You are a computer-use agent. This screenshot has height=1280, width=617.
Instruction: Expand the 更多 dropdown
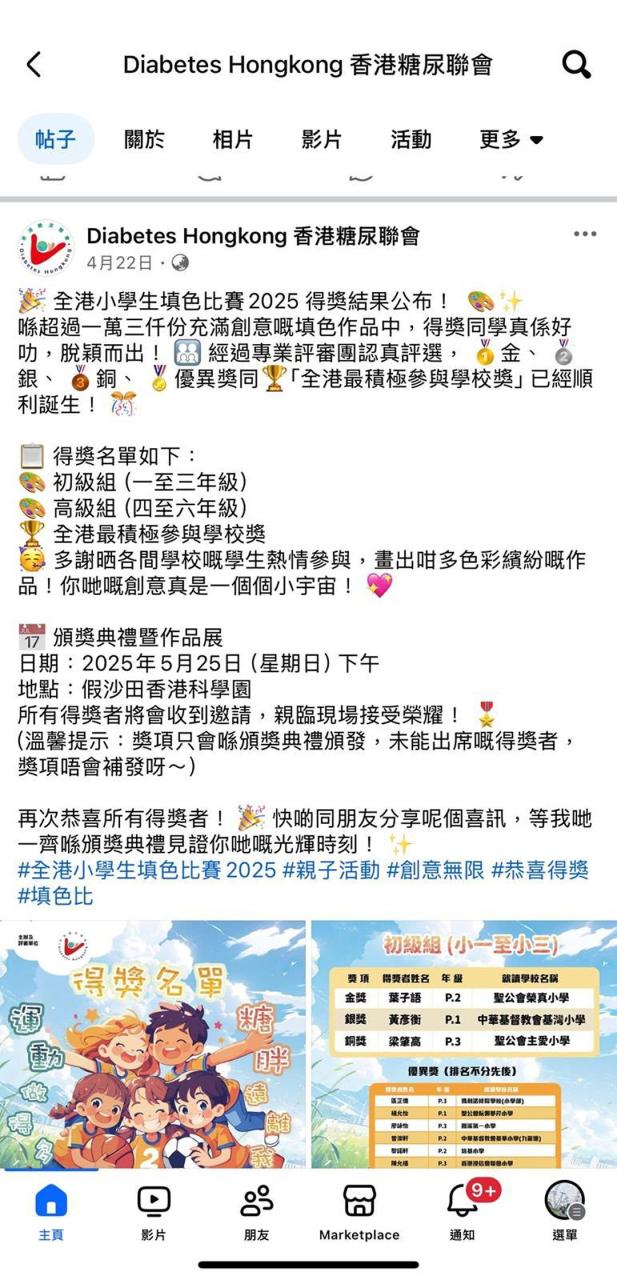pos(511,139)
